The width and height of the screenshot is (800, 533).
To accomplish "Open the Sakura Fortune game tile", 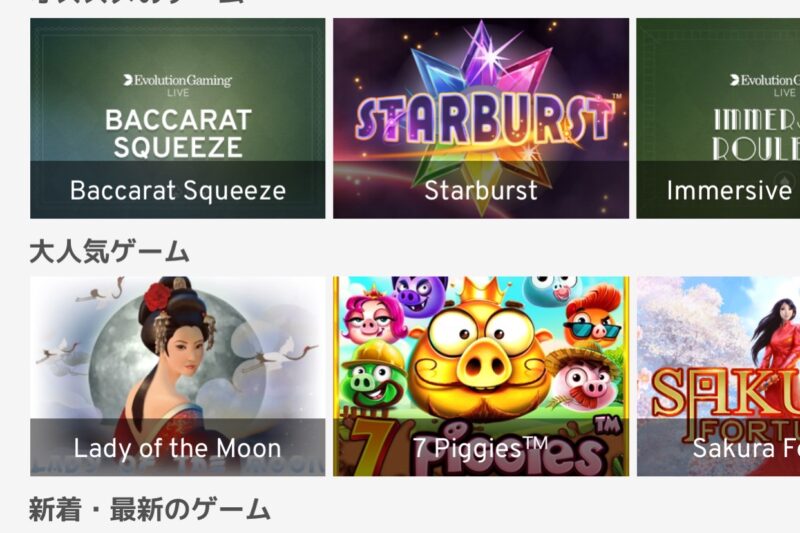I will coord(718,375).
